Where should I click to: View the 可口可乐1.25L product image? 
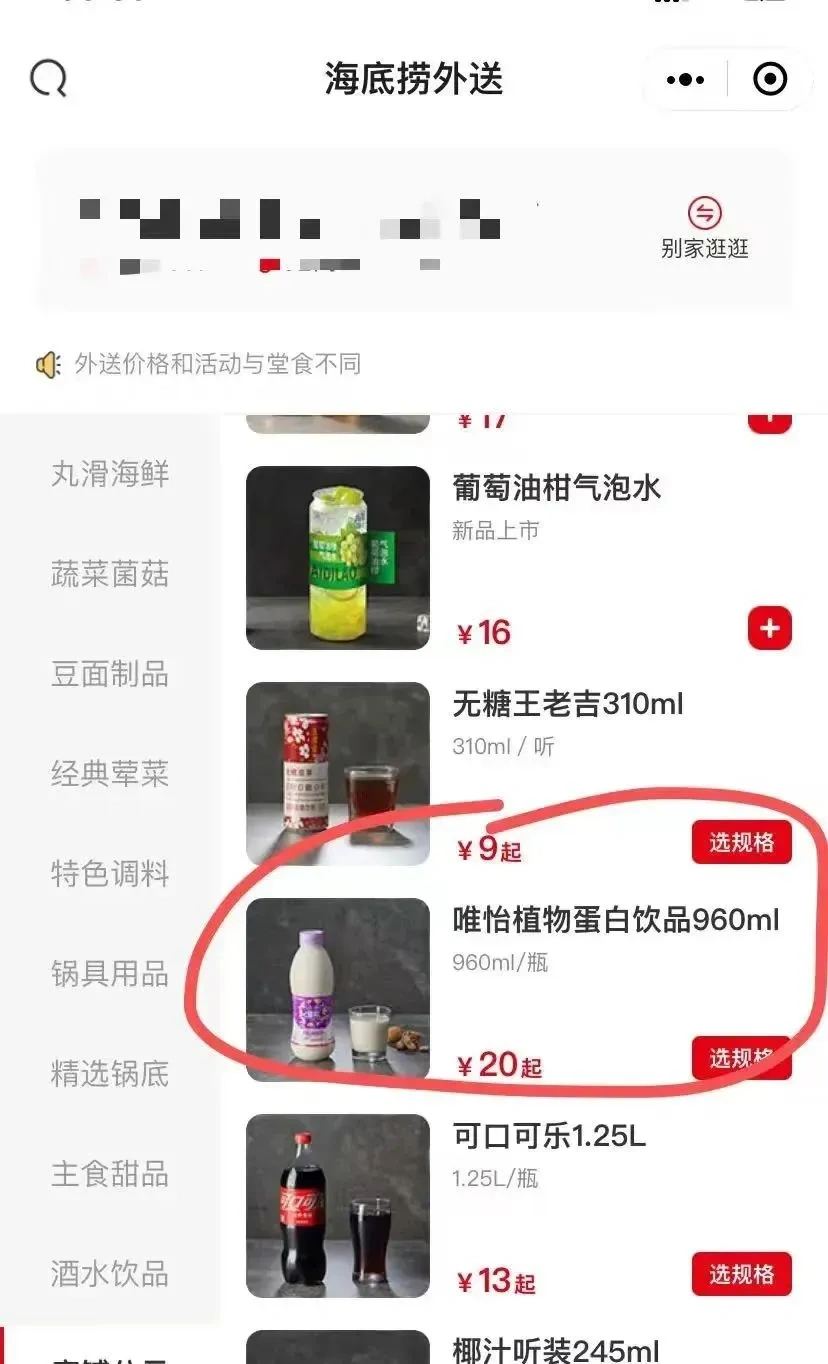tap(338, 1206)
